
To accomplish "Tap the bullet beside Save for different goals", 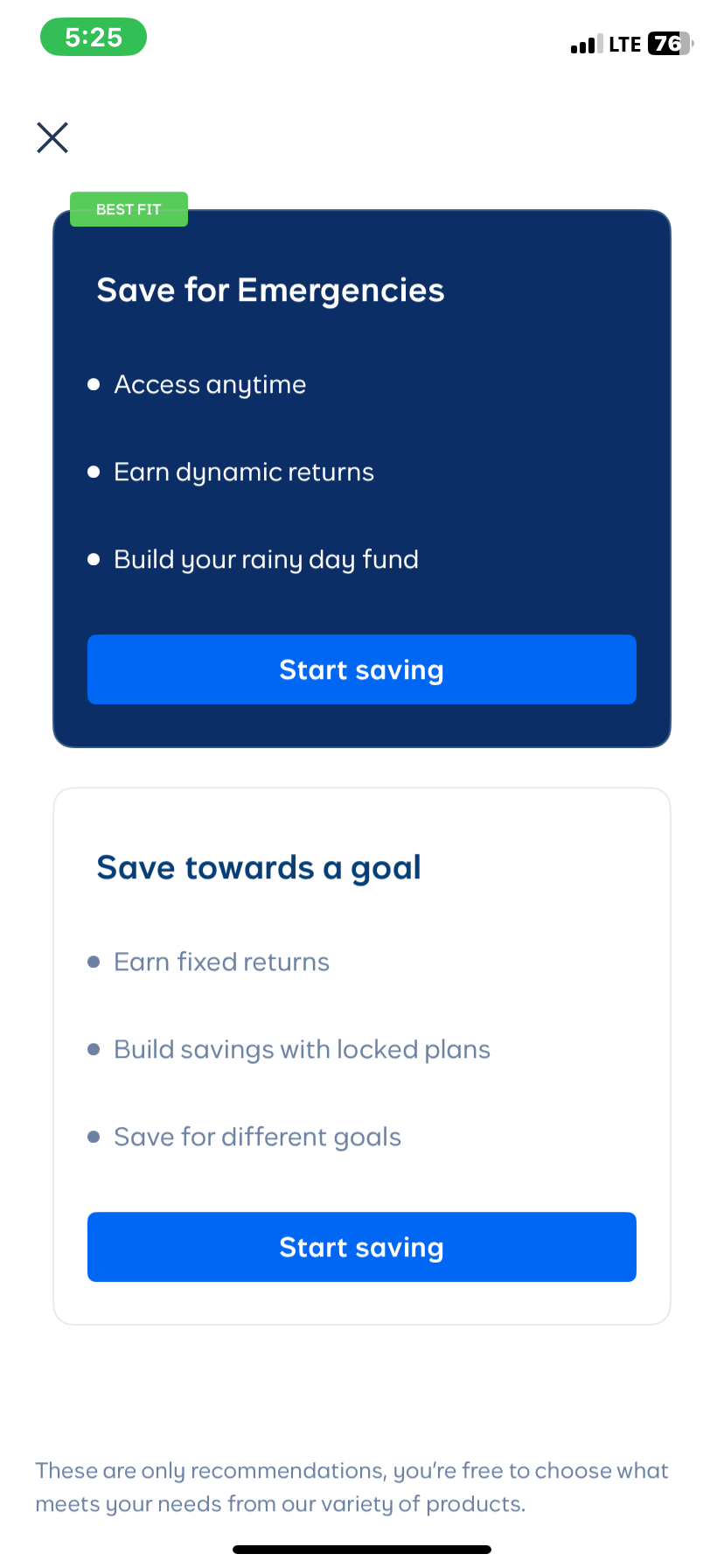I will (x=94, y=1136).
